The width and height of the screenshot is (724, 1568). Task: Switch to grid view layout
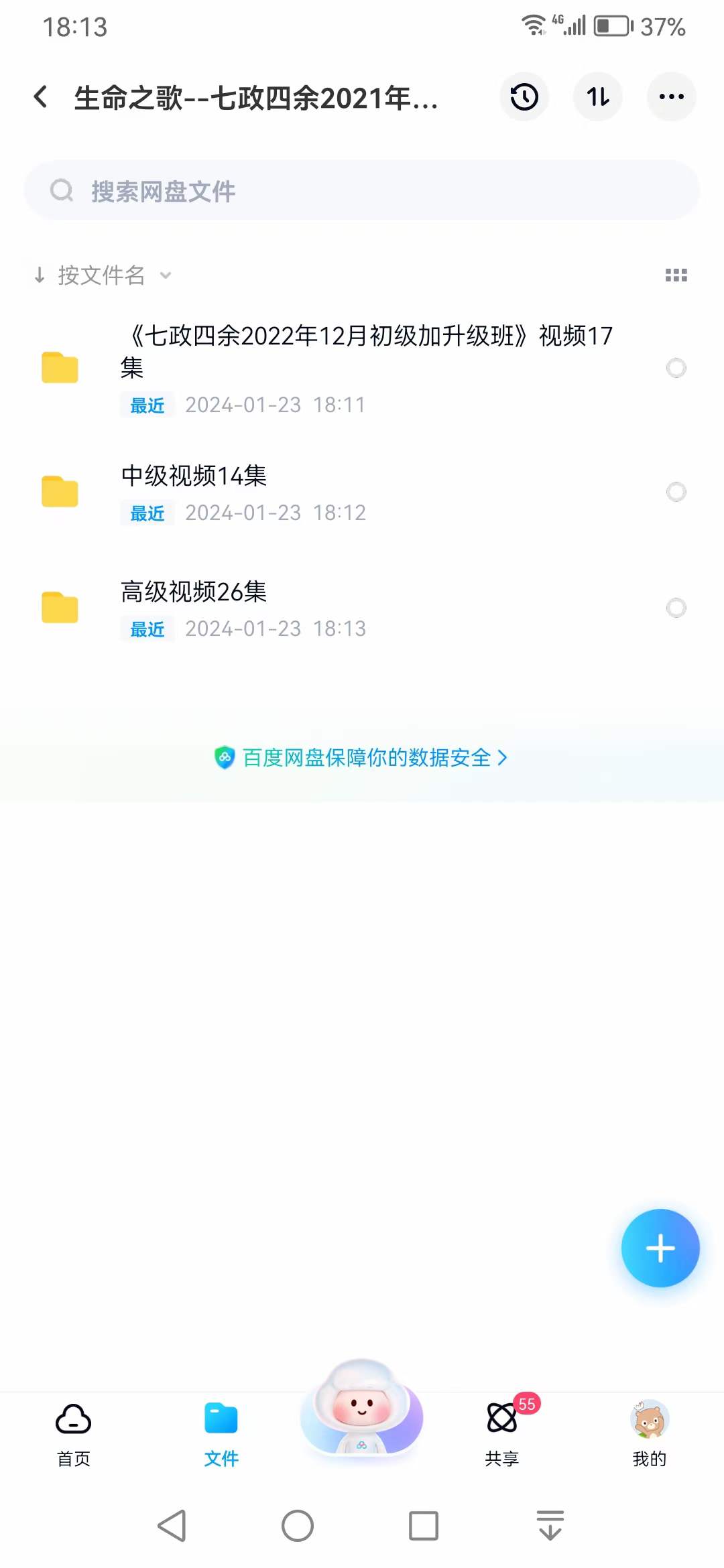tap(676, 275)
